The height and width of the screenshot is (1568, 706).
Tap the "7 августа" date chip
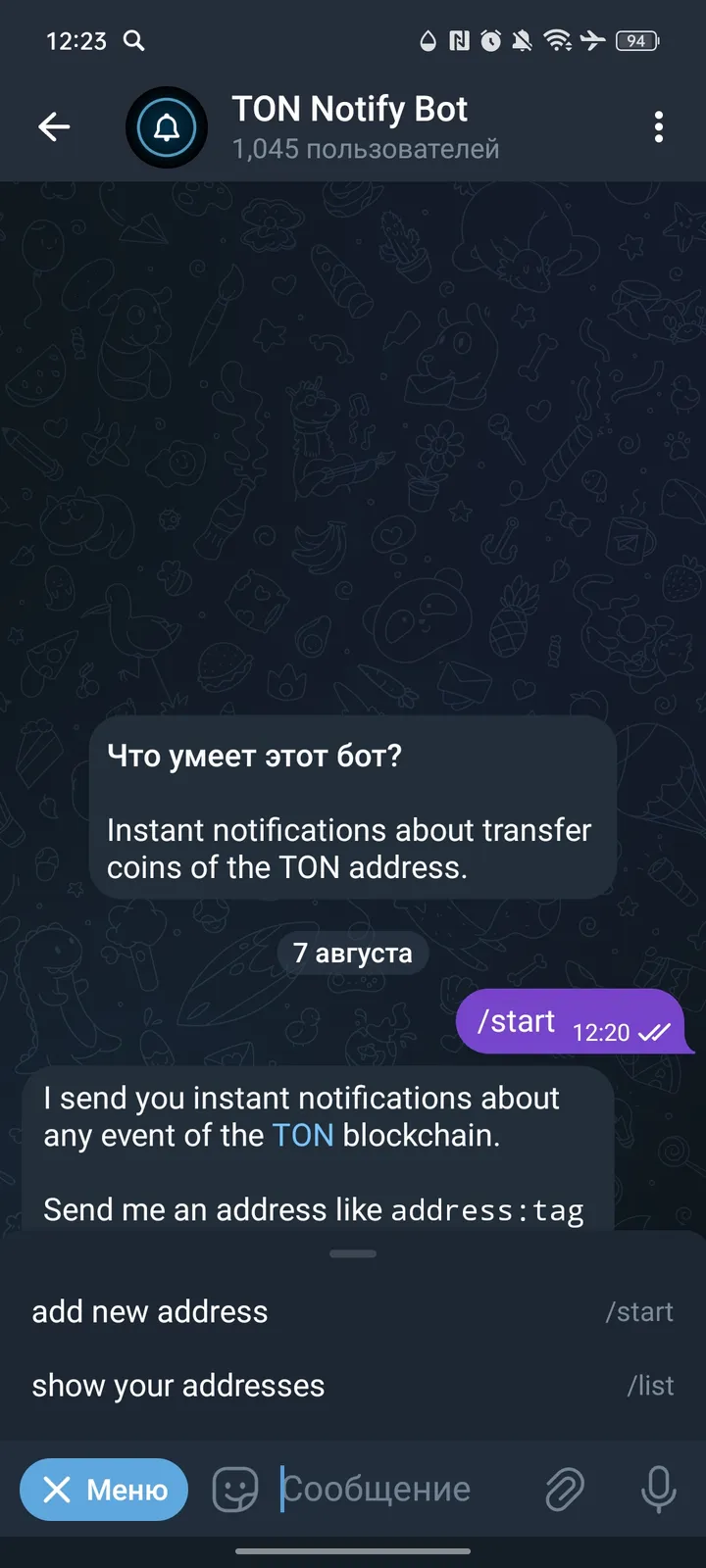tap(352, 952)
